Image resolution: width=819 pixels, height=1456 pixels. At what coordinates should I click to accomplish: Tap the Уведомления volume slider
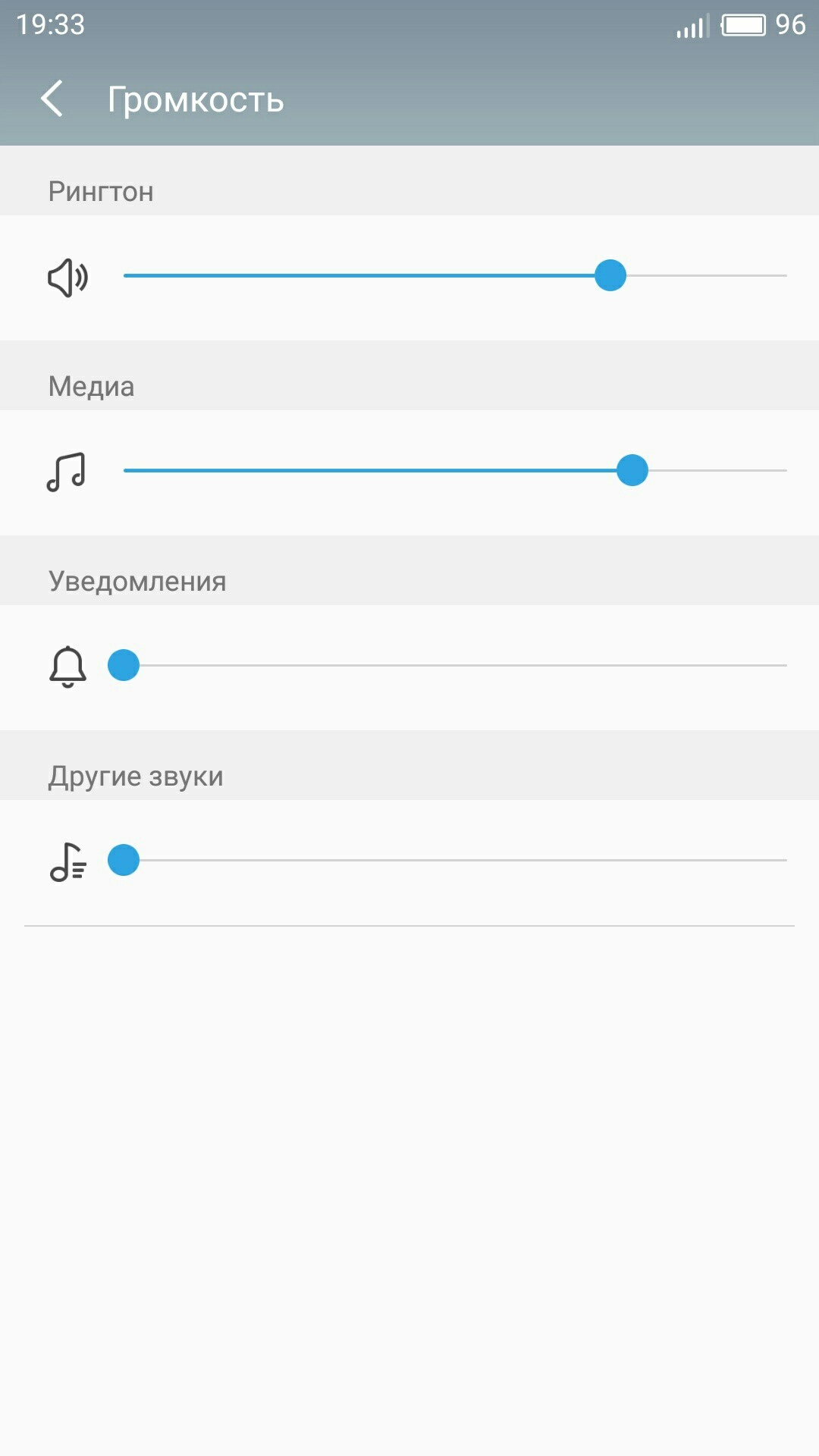click(455, 665)
